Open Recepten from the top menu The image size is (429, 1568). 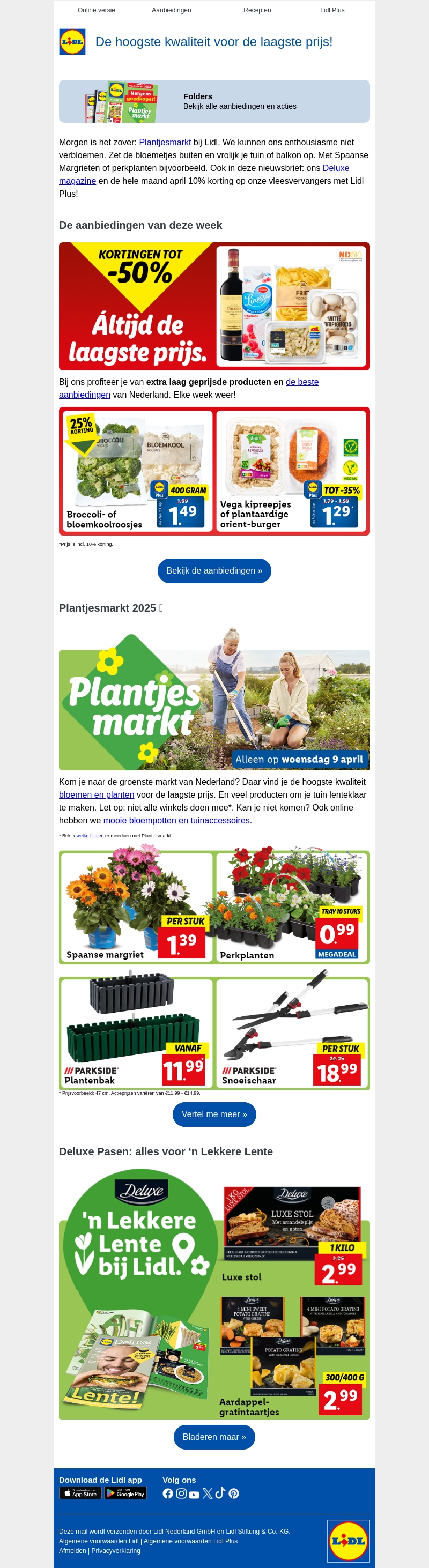coord(257,10)
